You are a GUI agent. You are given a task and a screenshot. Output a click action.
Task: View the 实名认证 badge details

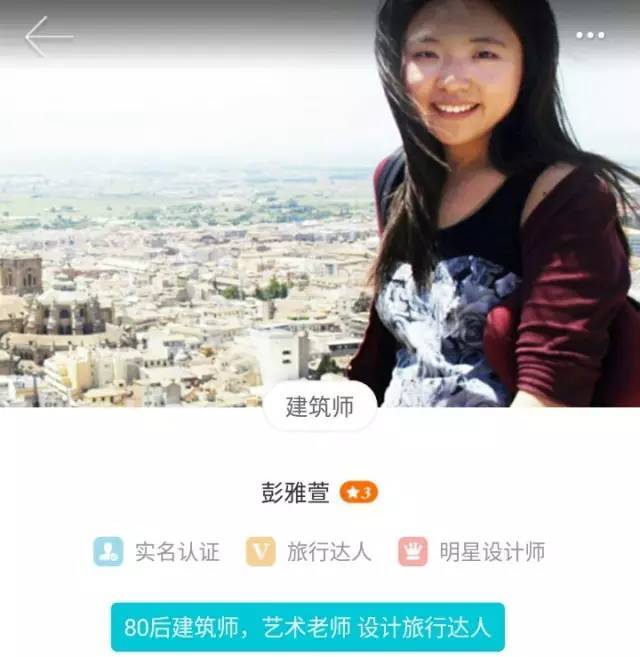click(x=157, y=551)
